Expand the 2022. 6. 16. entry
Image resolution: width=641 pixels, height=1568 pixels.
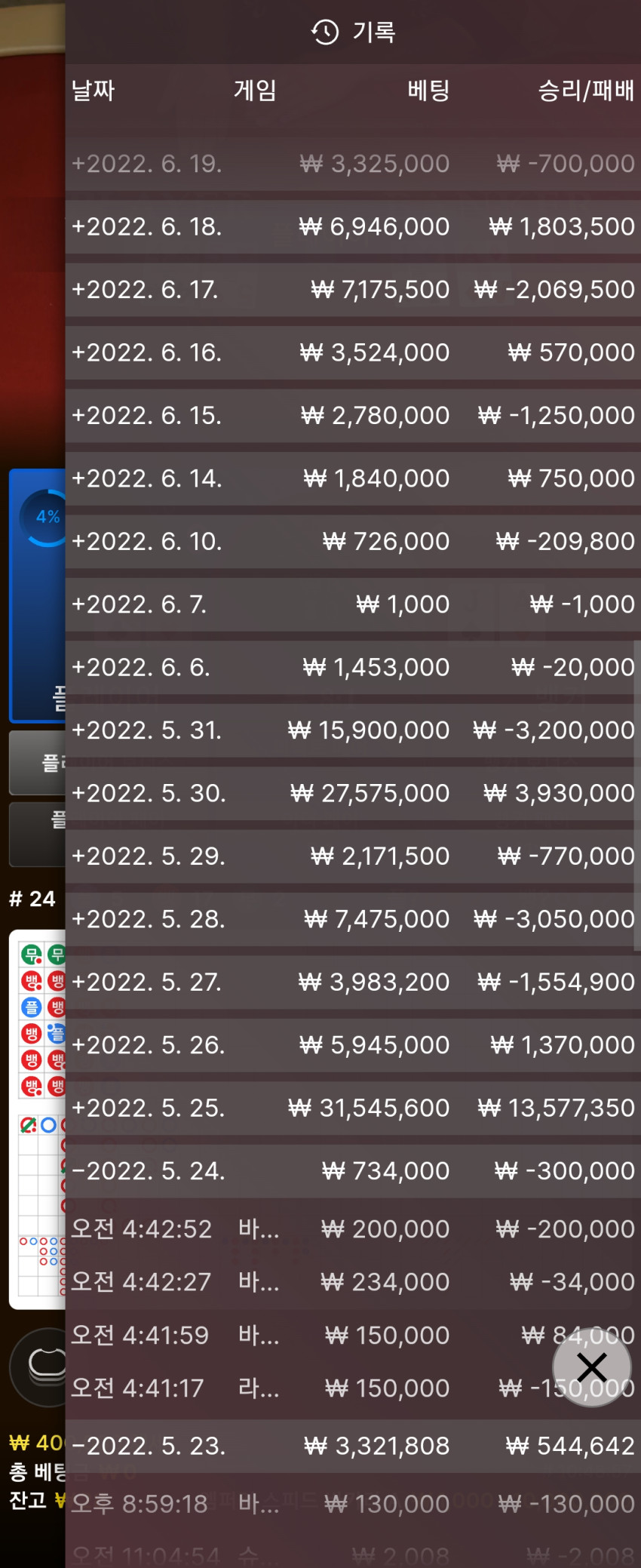[353, 352]
